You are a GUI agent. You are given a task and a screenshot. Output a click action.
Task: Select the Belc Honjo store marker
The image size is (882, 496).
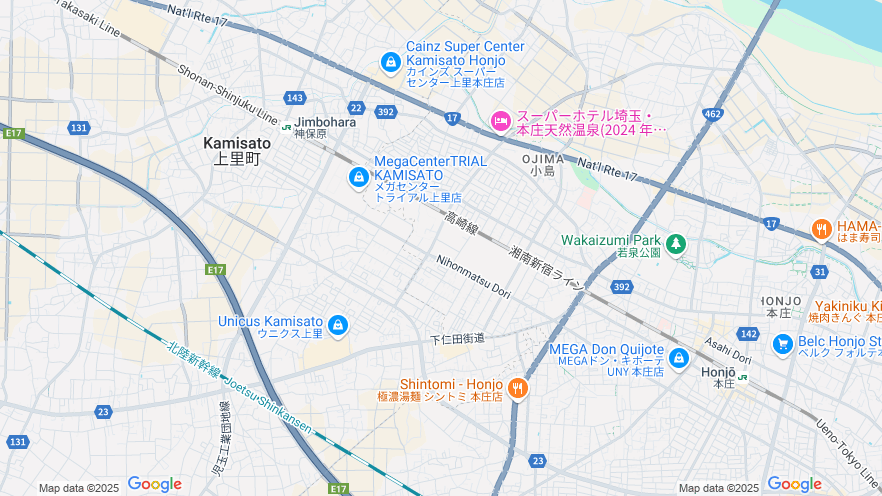(783, 343)
